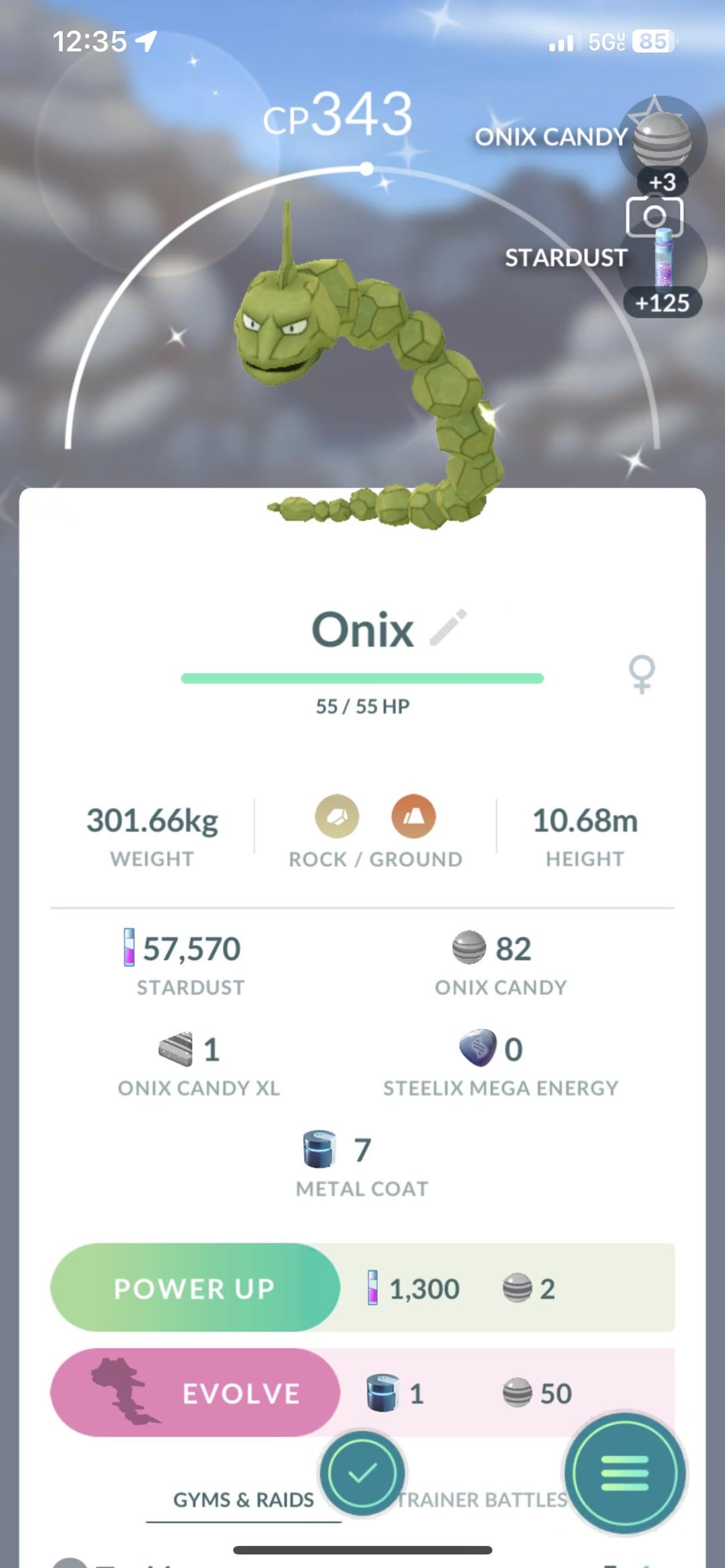Switch to the Trainer Battles tab
The height and width of the screenshot is (1568, 725).
coord(483,1500)
